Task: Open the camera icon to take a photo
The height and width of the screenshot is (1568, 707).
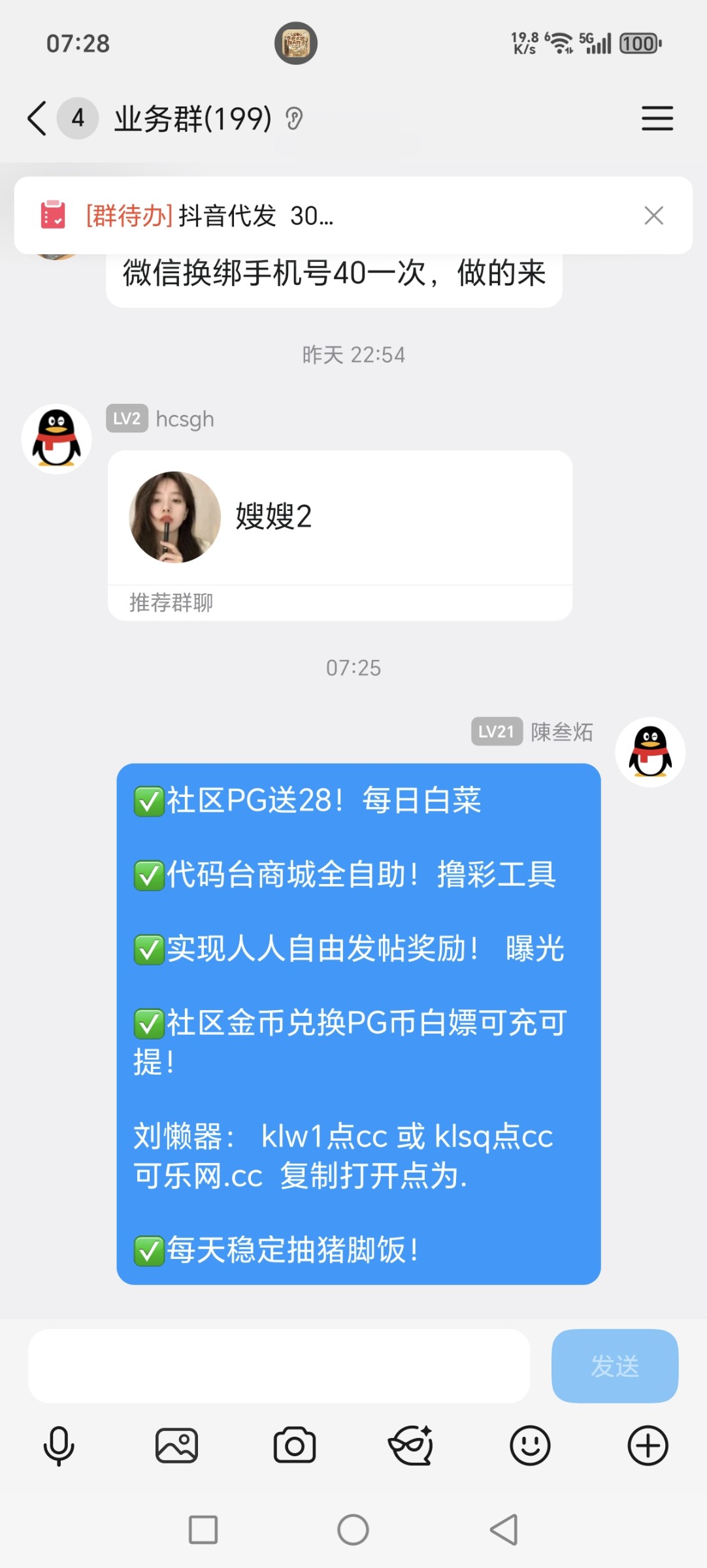Action: pos(294,1445)
